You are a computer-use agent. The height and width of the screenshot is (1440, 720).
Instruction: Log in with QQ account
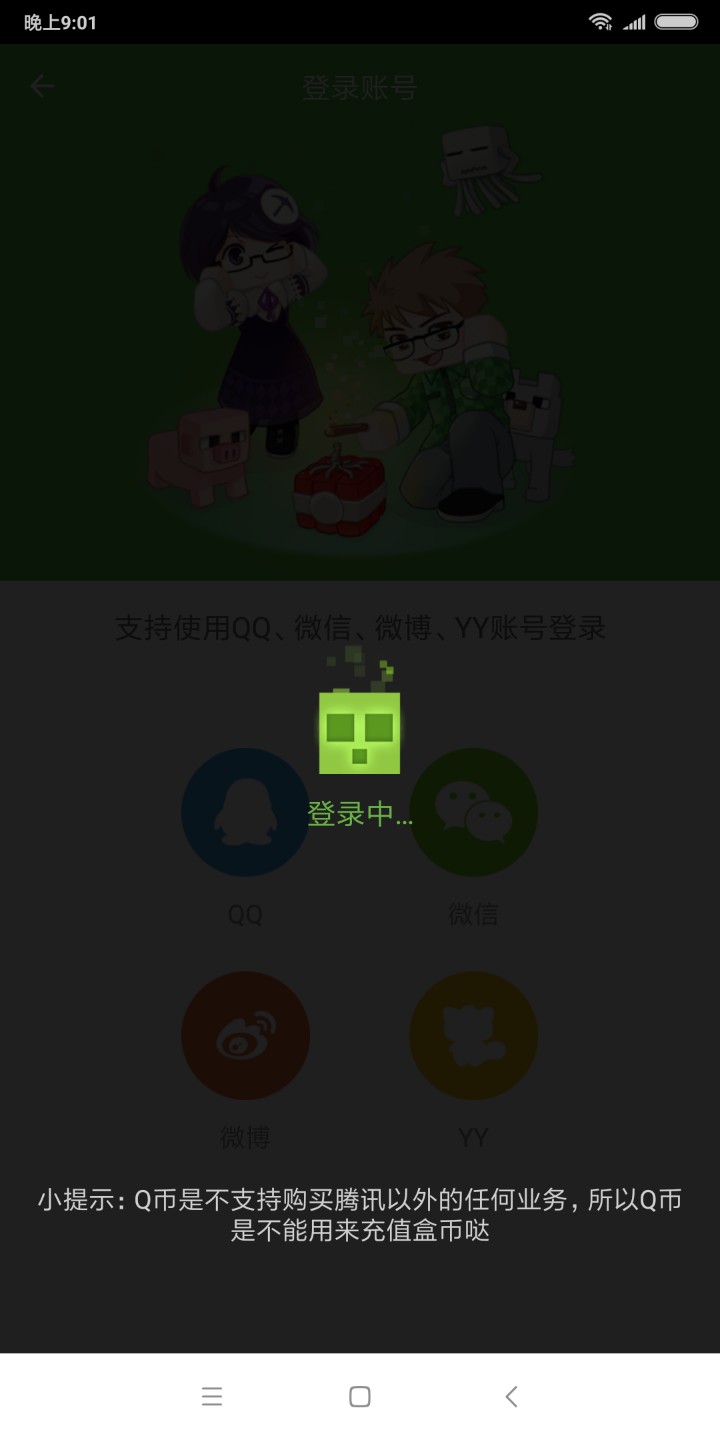245,813
